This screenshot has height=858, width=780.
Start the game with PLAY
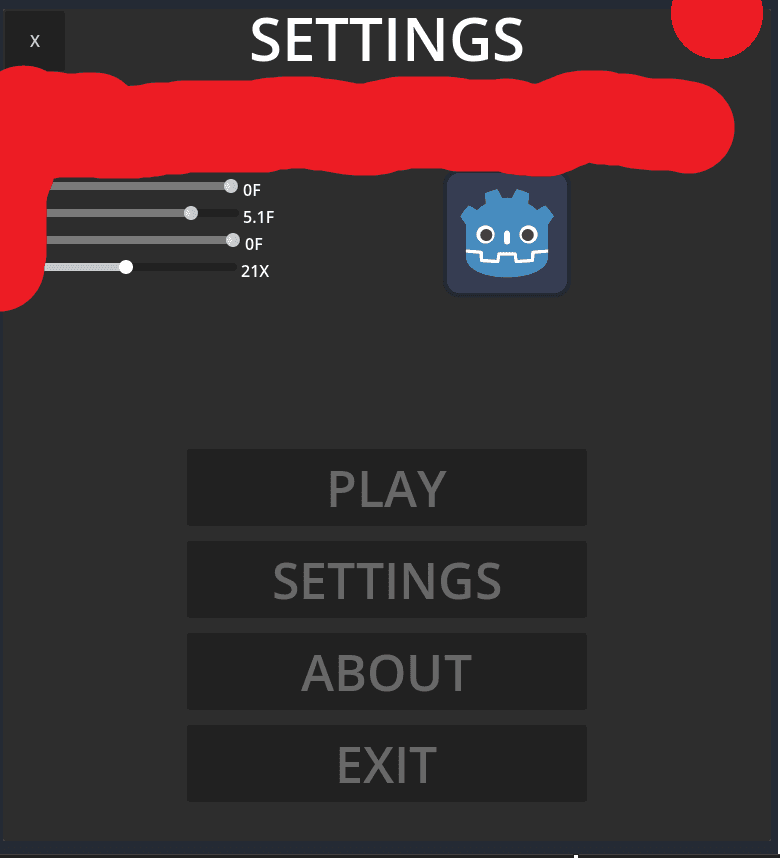pyautogui.click(x=386, y=488)
